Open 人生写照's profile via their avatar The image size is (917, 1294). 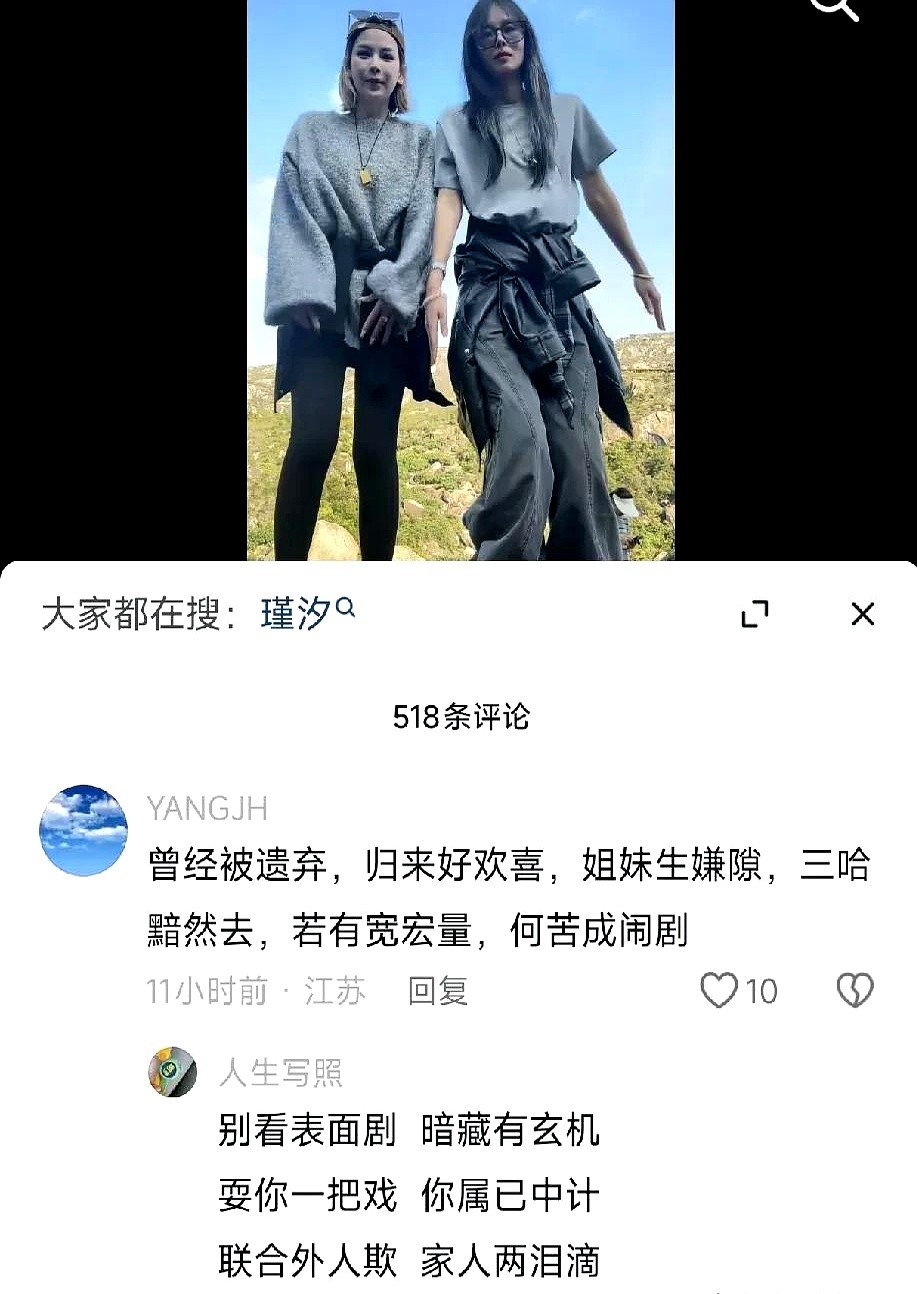(170, 1073)
